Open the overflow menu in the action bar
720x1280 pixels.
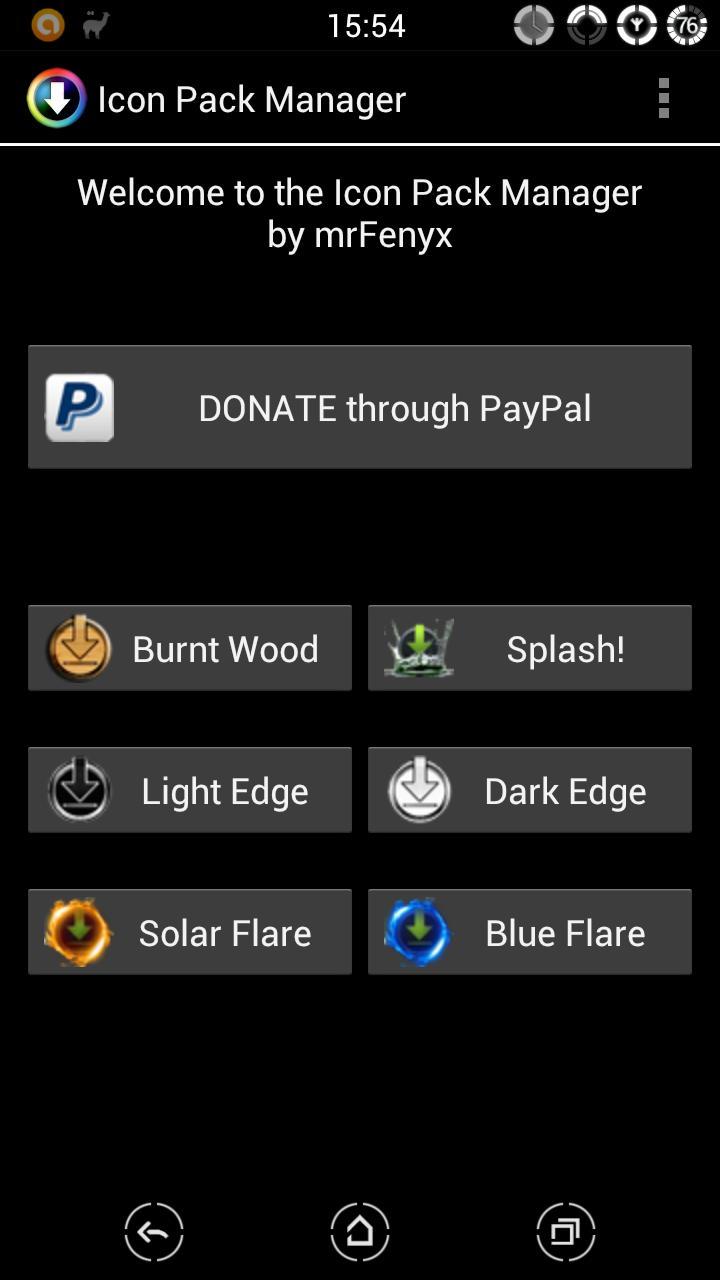[663, 97]
